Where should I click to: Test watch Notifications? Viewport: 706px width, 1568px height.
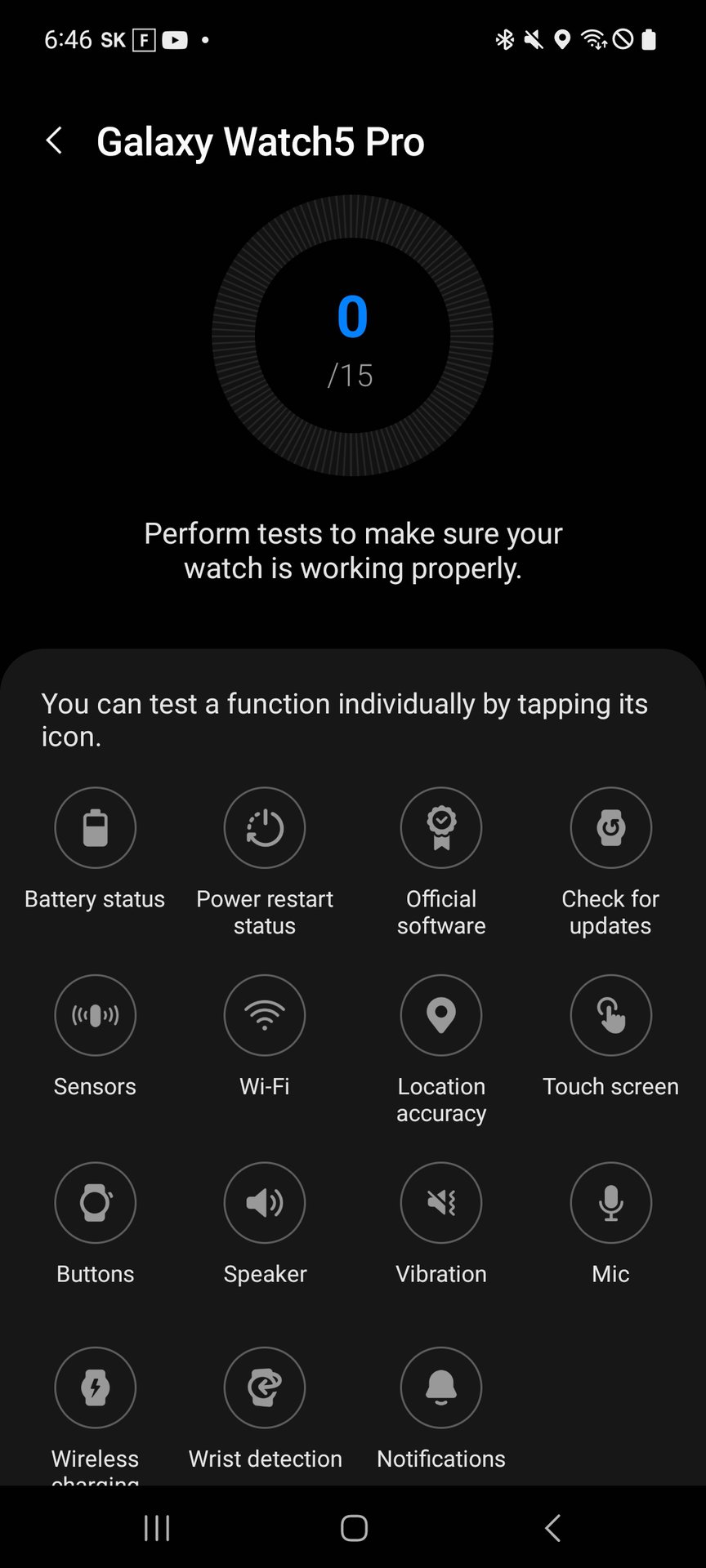[441, 1388]
